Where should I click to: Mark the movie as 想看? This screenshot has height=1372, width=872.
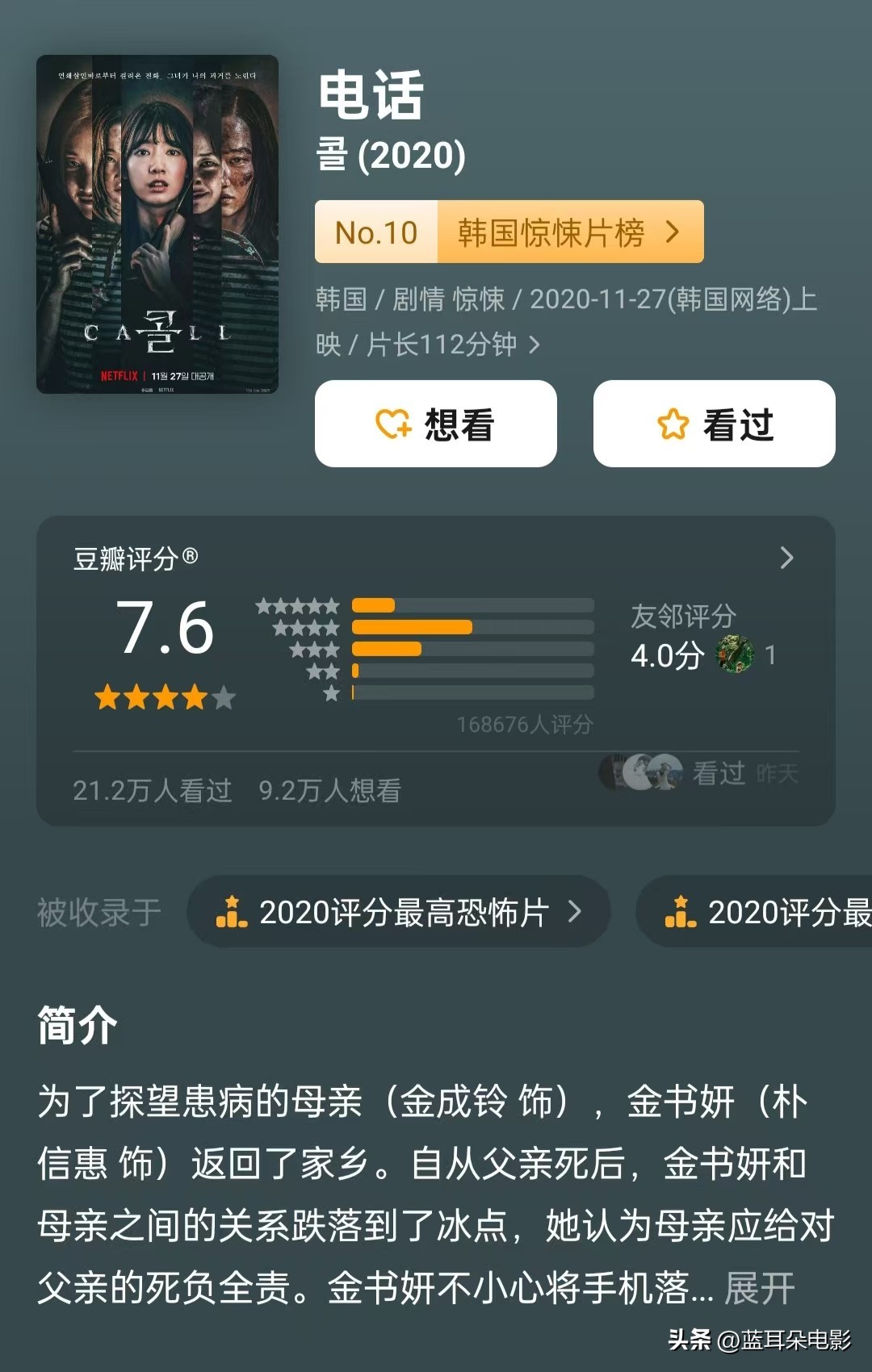[x=436, y=424]
